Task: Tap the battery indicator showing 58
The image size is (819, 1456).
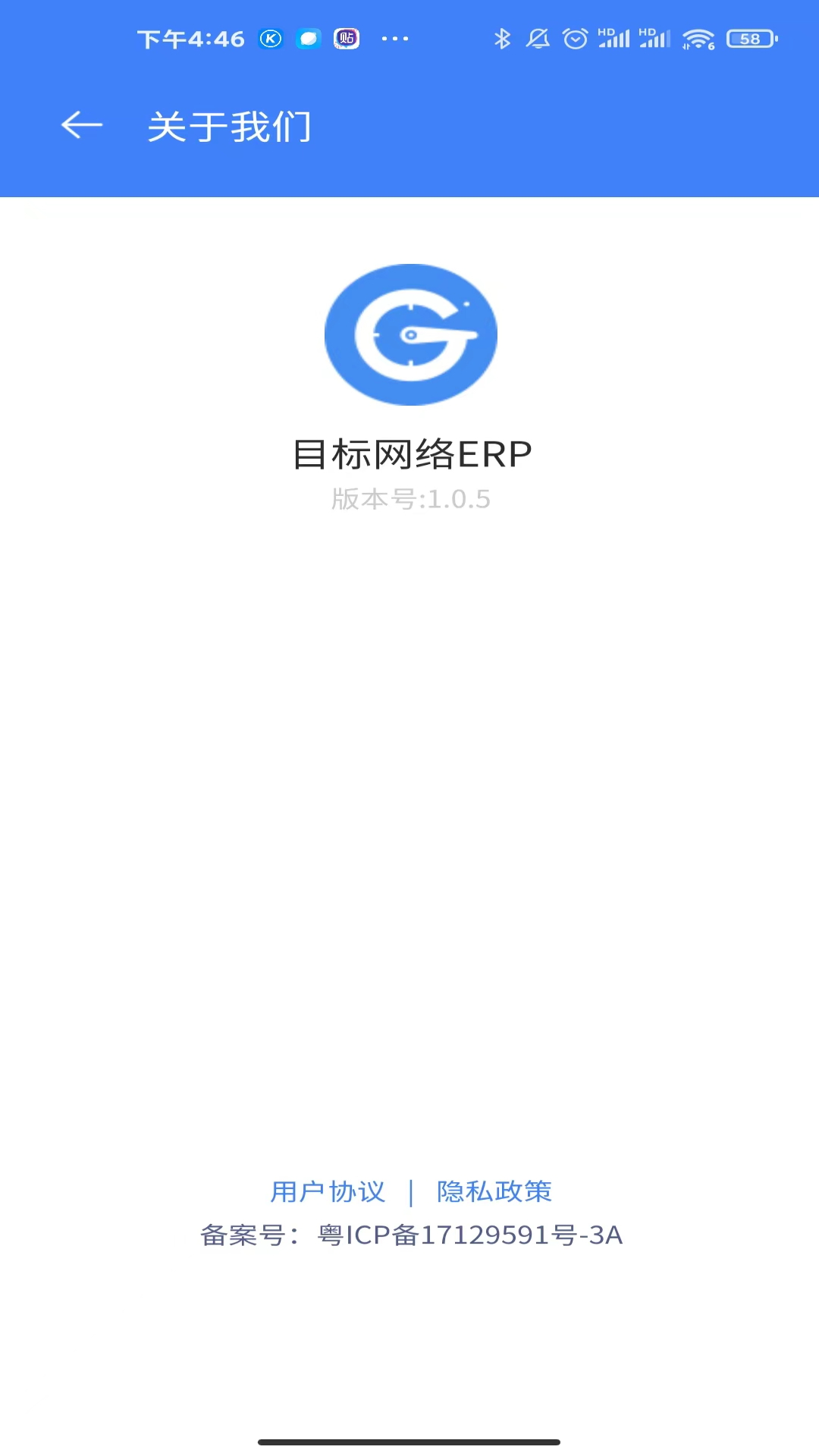Action: pos(748,39)
